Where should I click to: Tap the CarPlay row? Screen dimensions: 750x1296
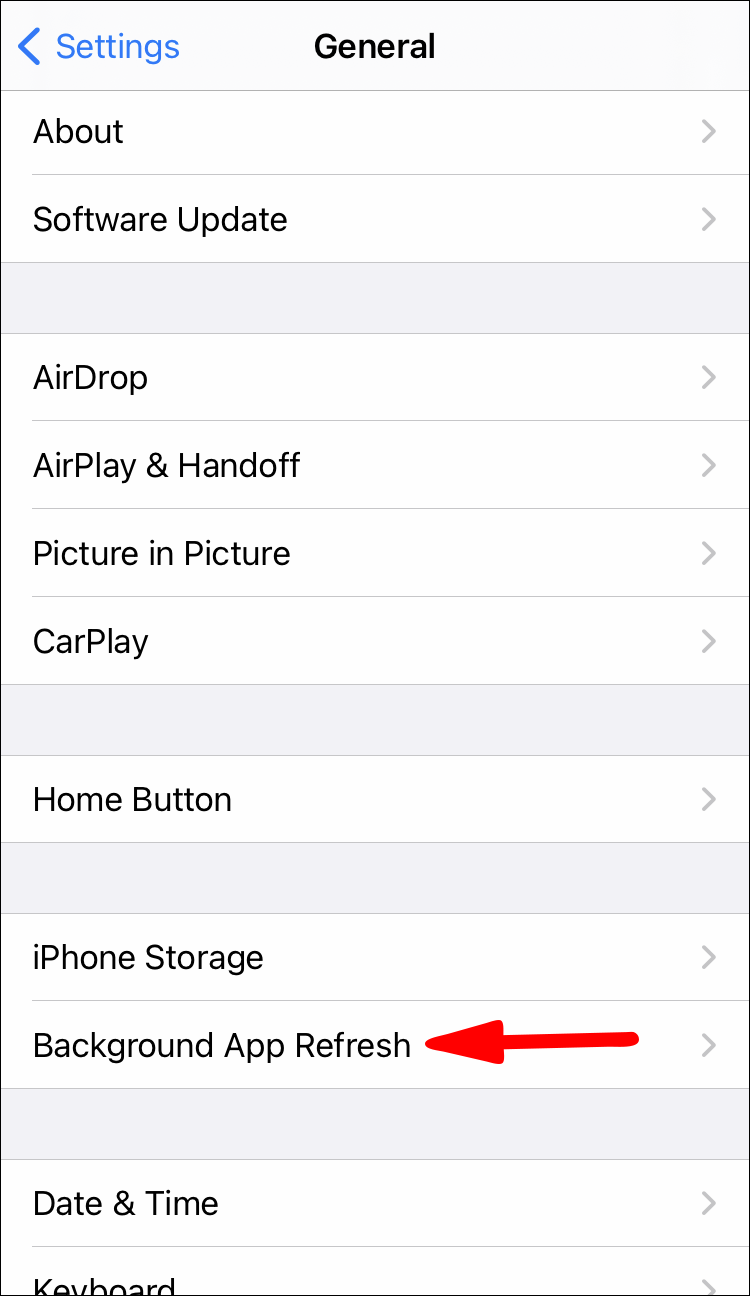tap(375, 642)
